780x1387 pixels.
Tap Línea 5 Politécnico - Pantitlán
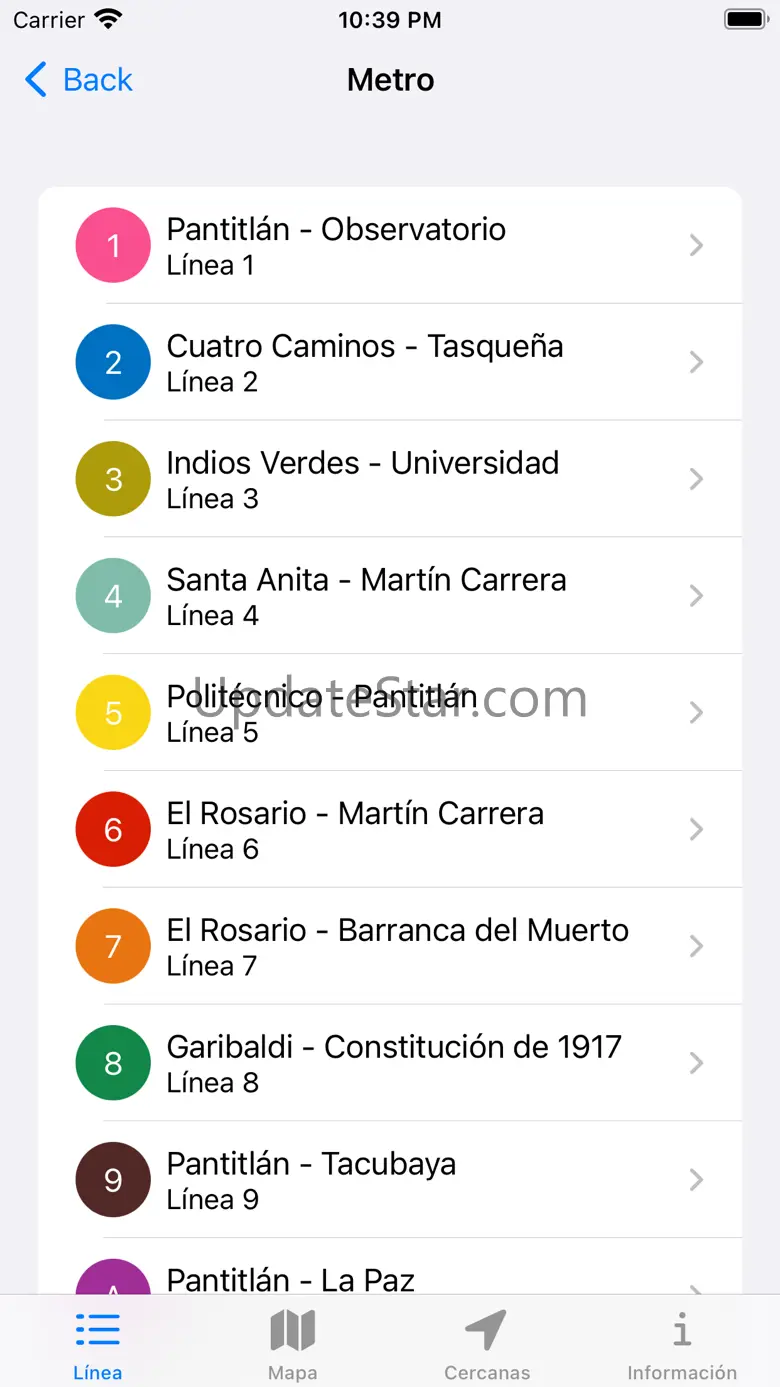[x=390, y=713]
